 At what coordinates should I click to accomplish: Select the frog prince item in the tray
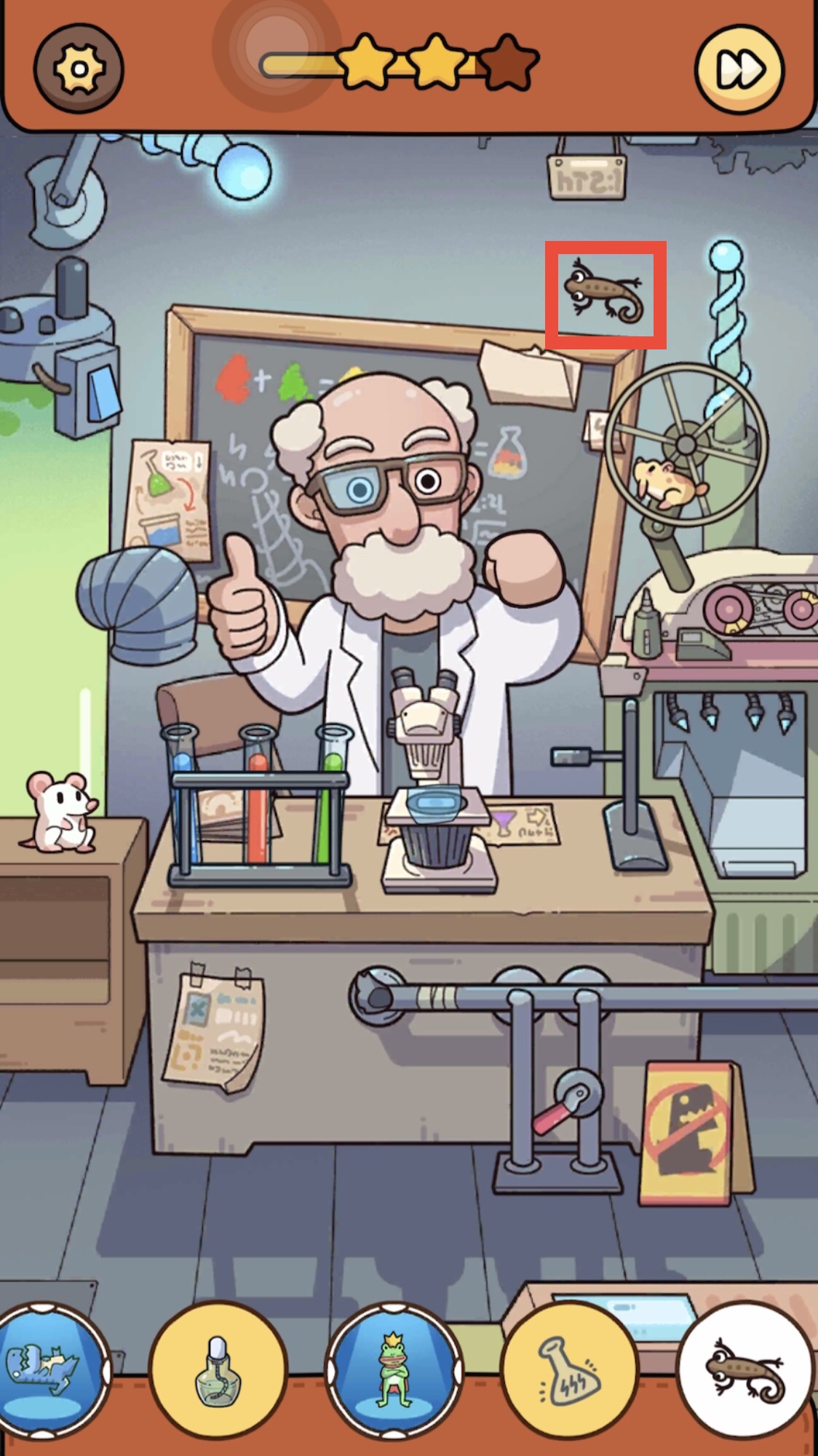(x=394, y=1369)
